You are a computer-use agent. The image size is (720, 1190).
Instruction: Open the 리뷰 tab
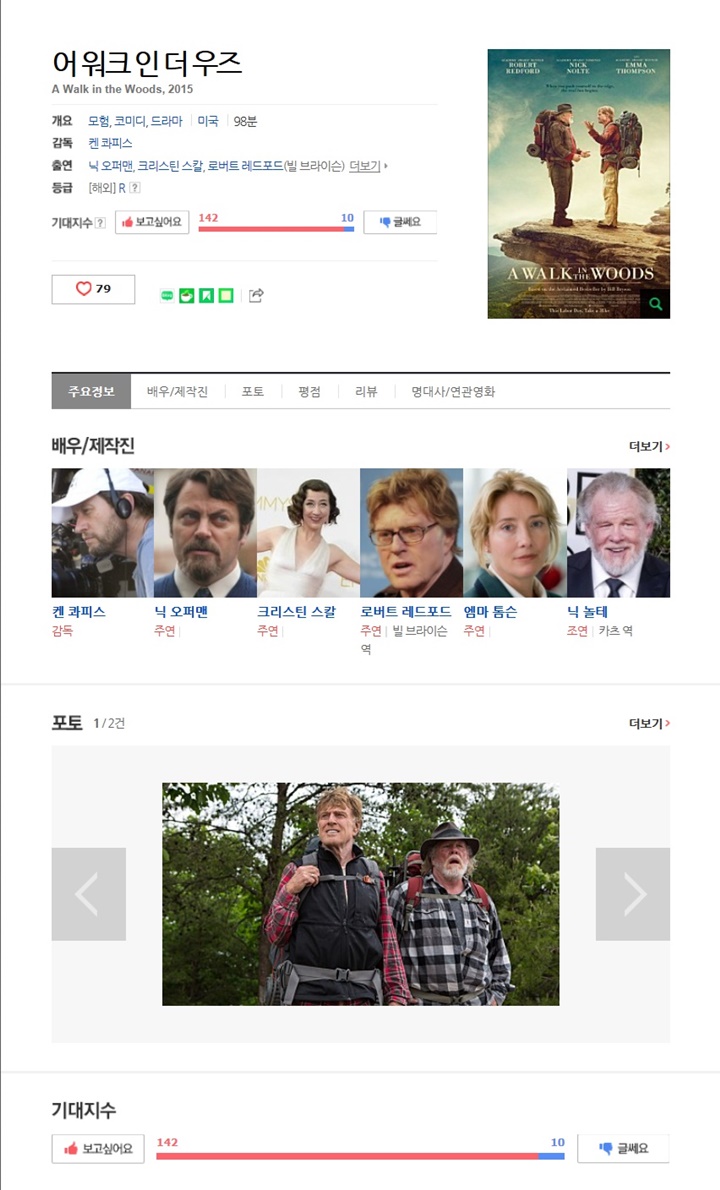tap(366, 392)
